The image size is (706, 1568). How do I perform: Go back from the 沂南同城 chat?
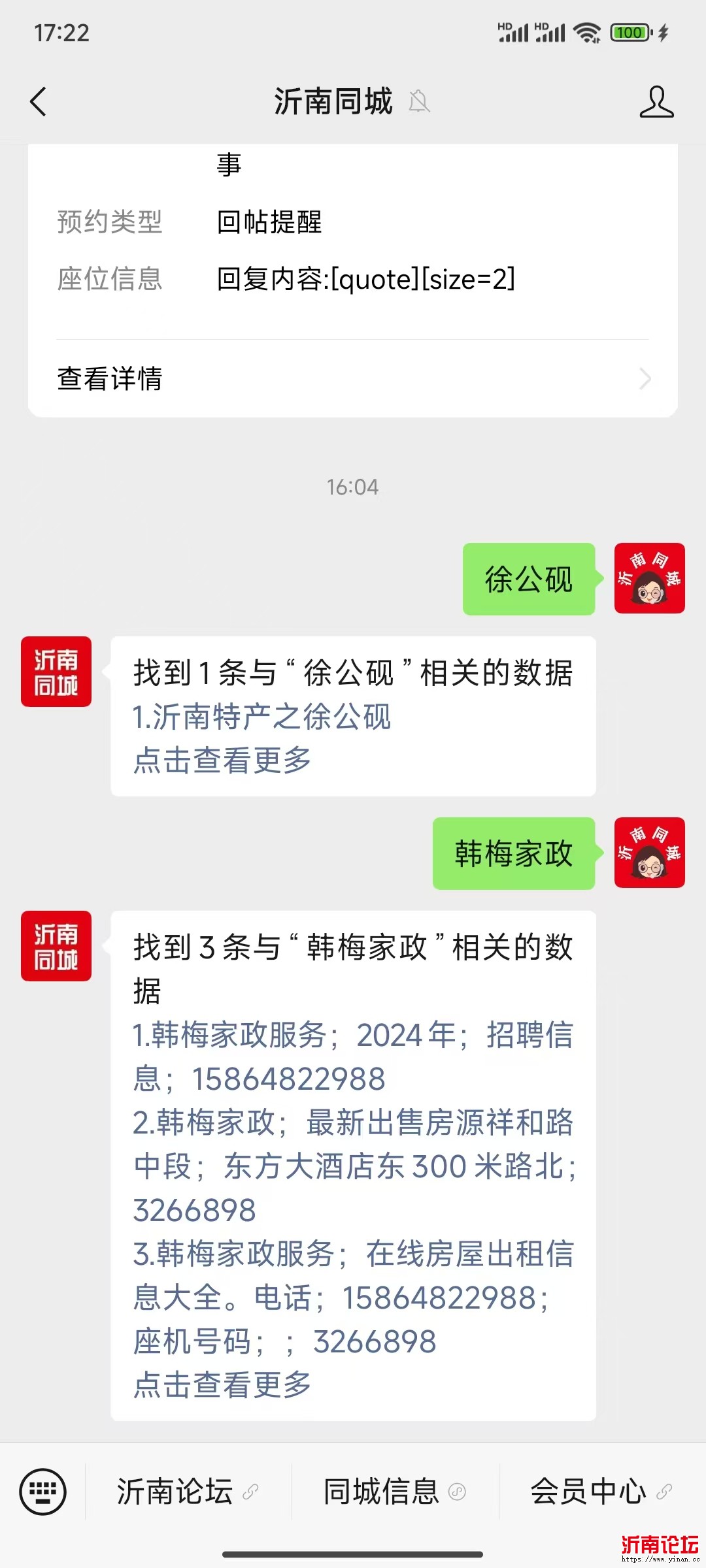pyautogui.click(x=39, y=102)
